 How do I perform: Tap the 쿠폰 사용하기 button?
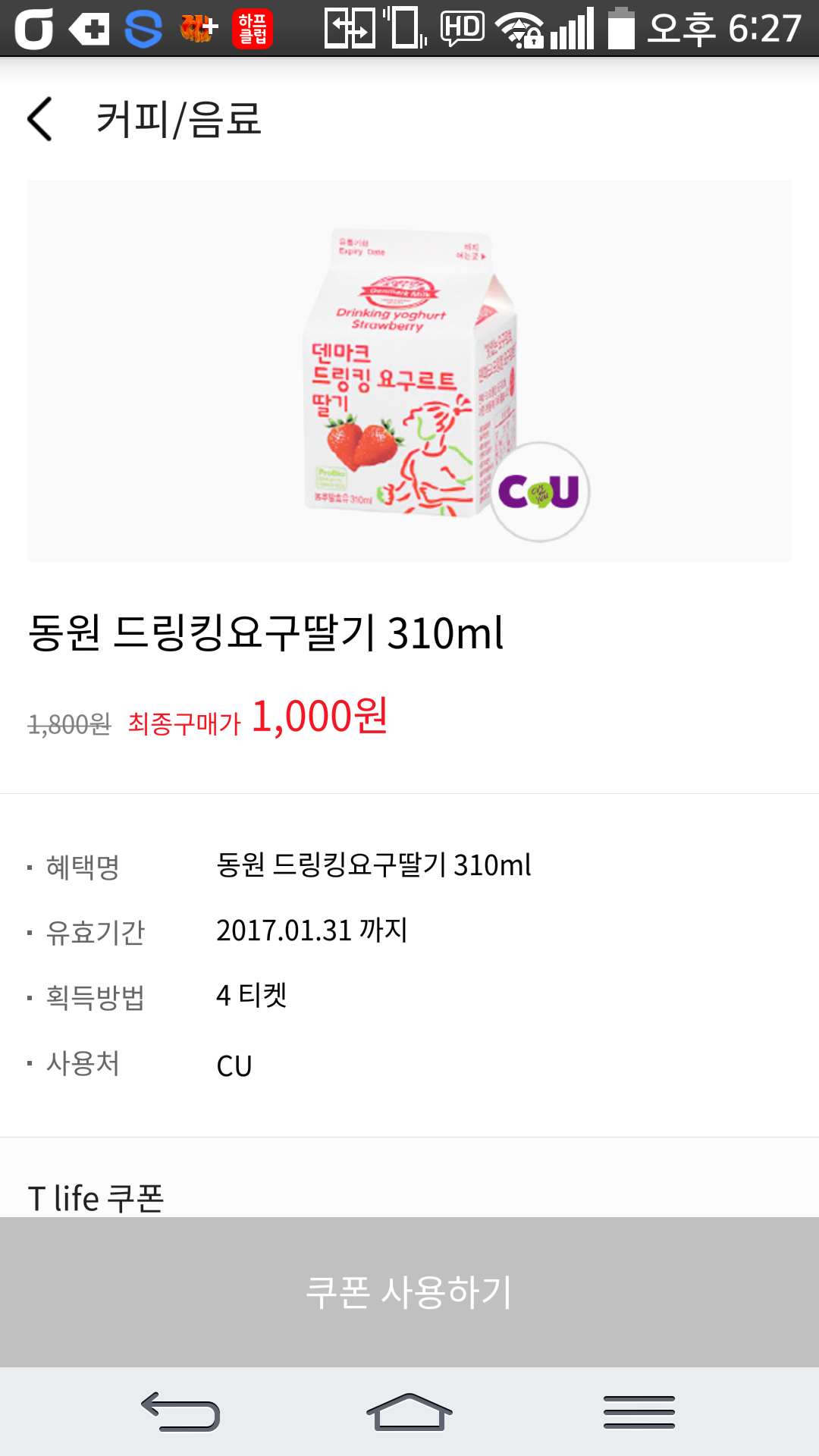coord(409,1292)
